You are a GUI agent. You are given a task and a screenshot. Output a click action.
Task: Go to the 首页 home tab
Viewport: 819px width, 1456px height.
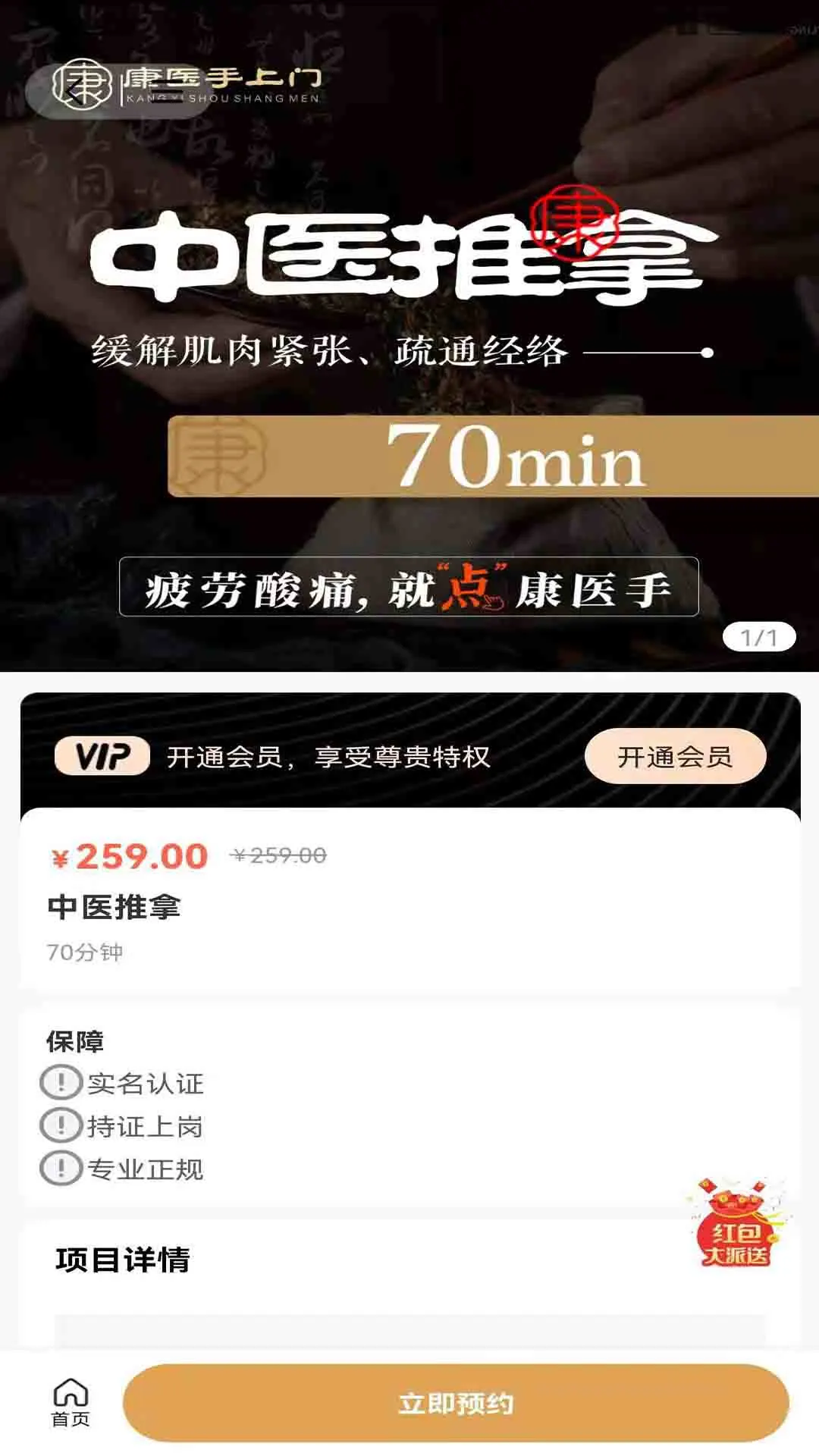71,1403
